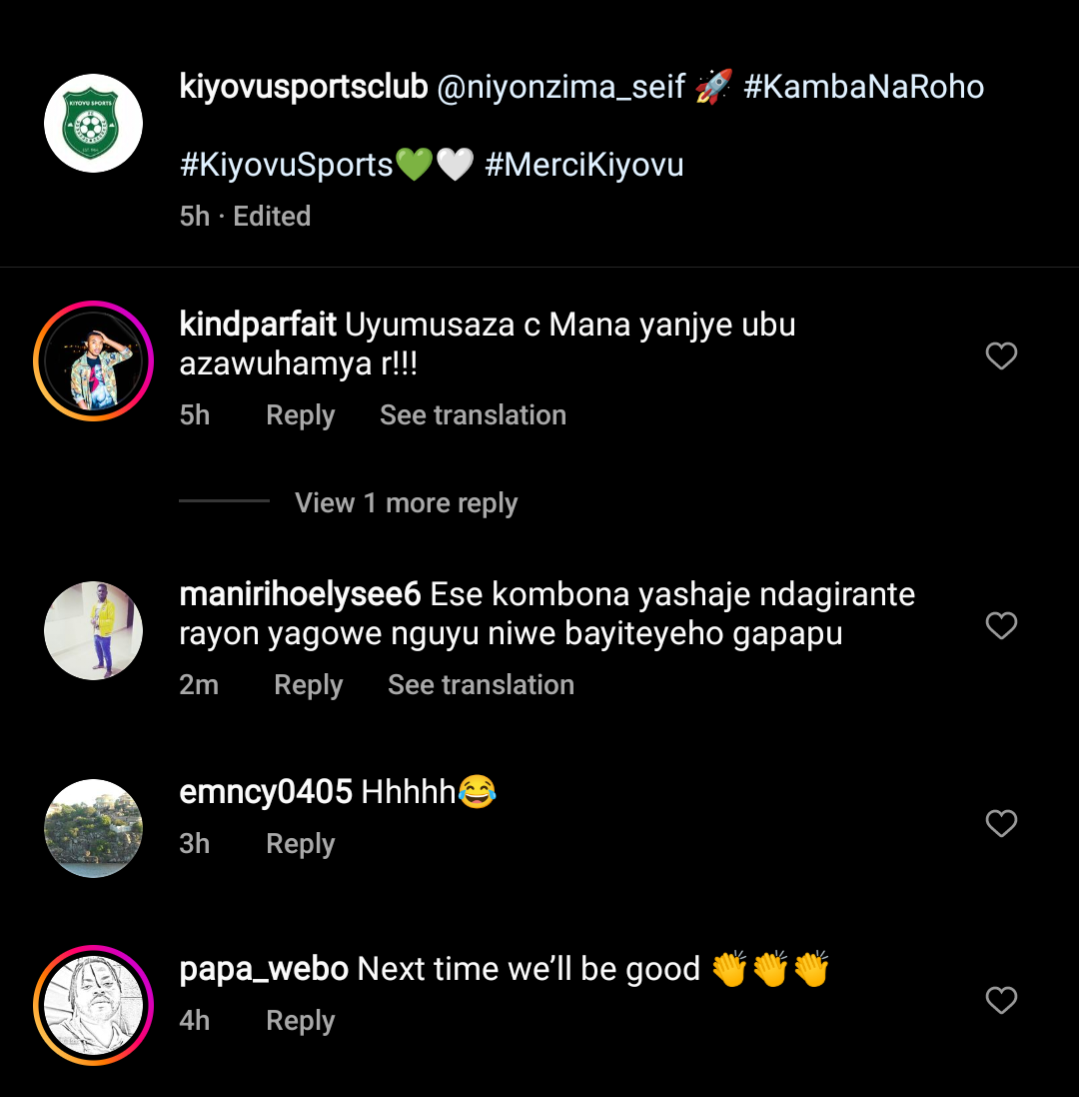Open emncy0405's profile avatar
Image resolution: width=1079 pixels, height=1097 pixels.
point(94,828)
